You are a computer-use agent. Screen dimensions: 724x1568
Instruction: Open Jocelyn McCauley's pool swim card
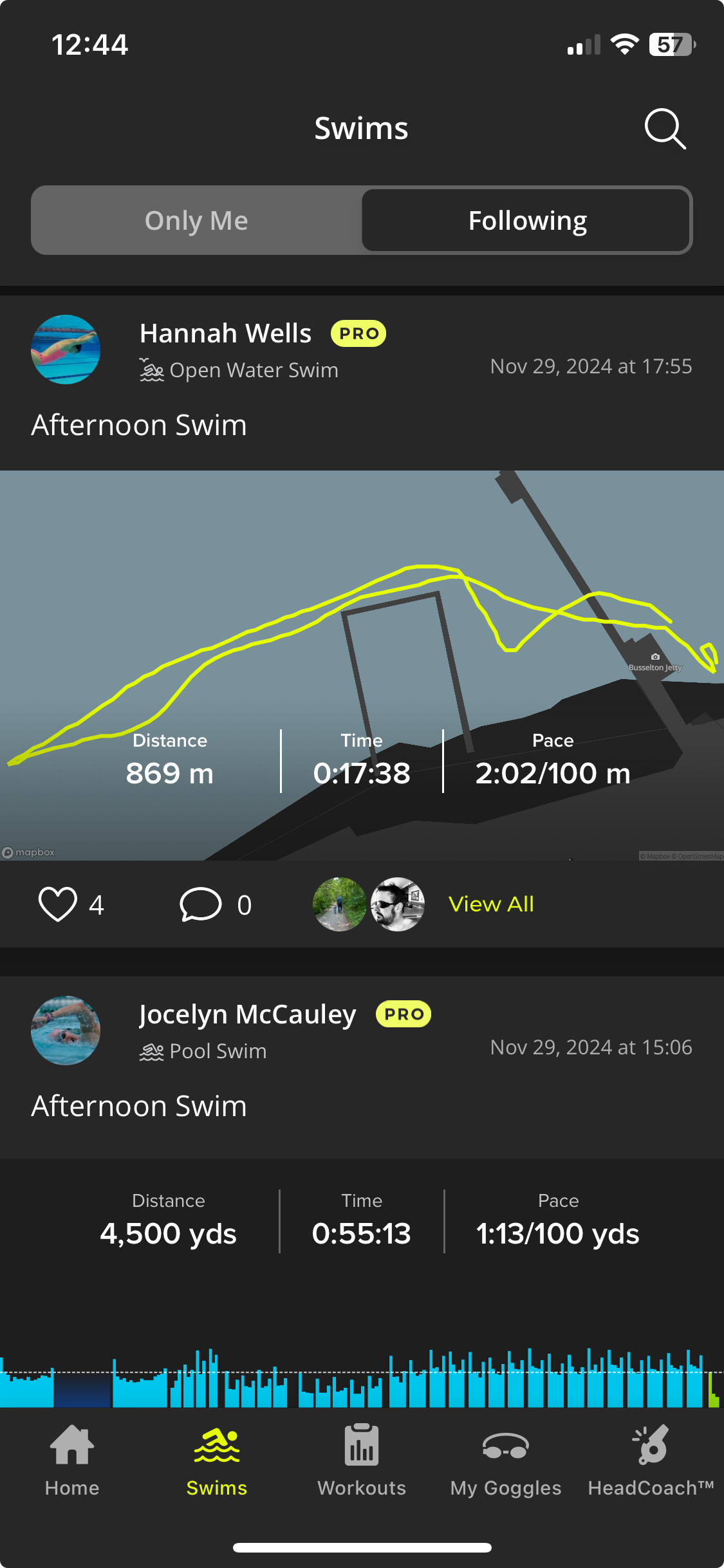[362, 1192]
